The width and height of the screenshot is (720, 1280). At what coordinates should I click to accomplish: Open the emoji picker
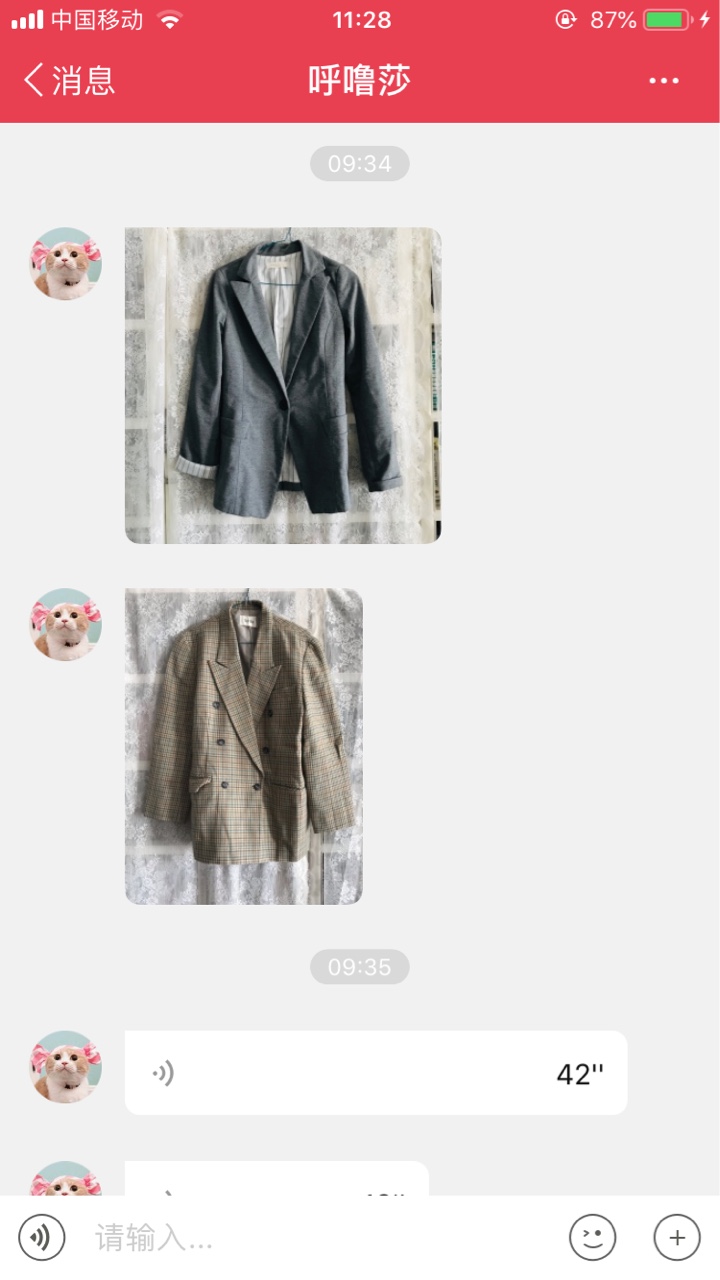pyautogui.click(x=593, y=1238)
